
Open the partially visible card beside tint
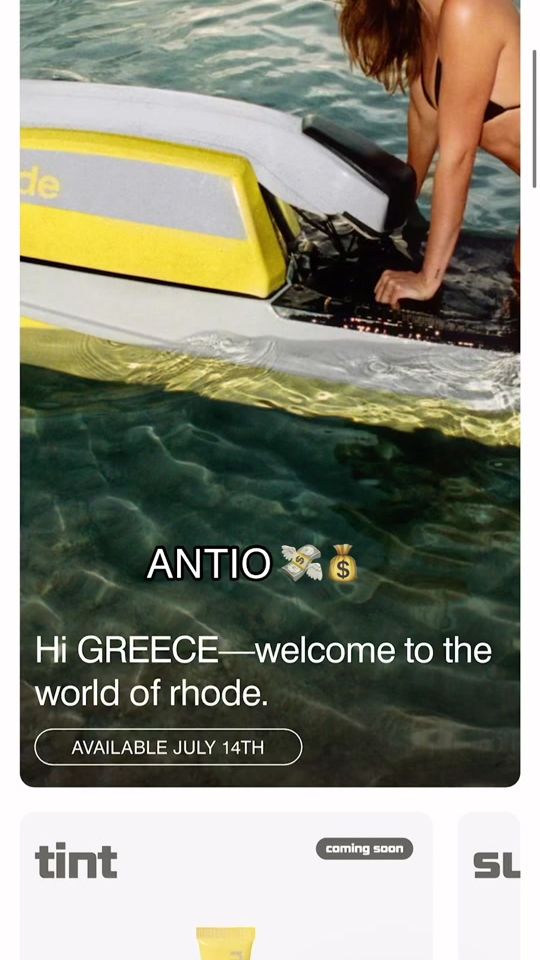pyautogui.click(x=489, y=886)
